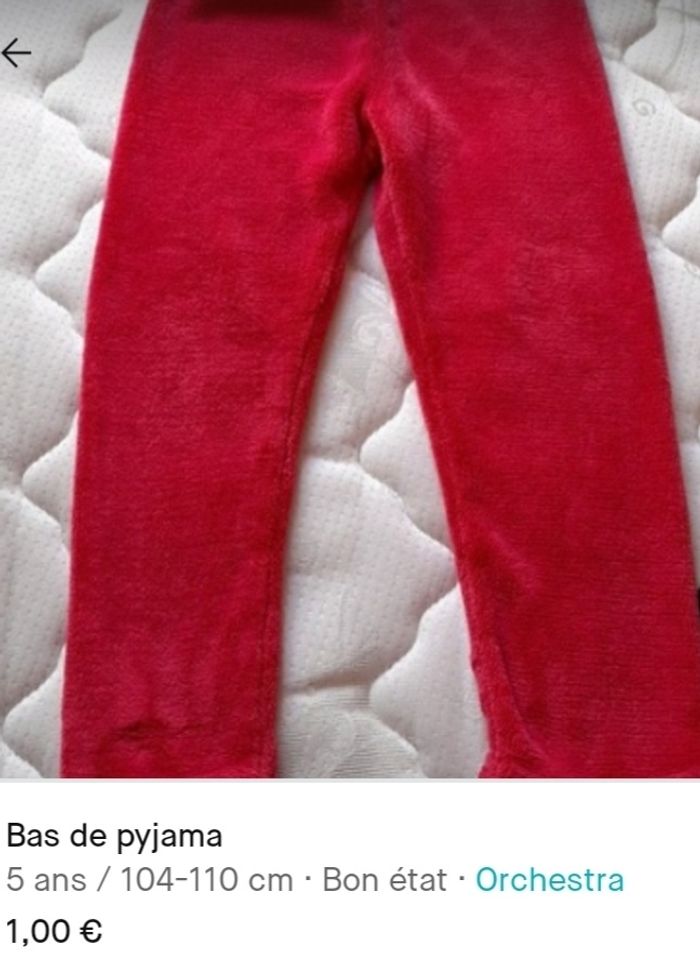The image size is (700, 972).
Task: Open the Orchestra brand link
Action: pos(549,881)
